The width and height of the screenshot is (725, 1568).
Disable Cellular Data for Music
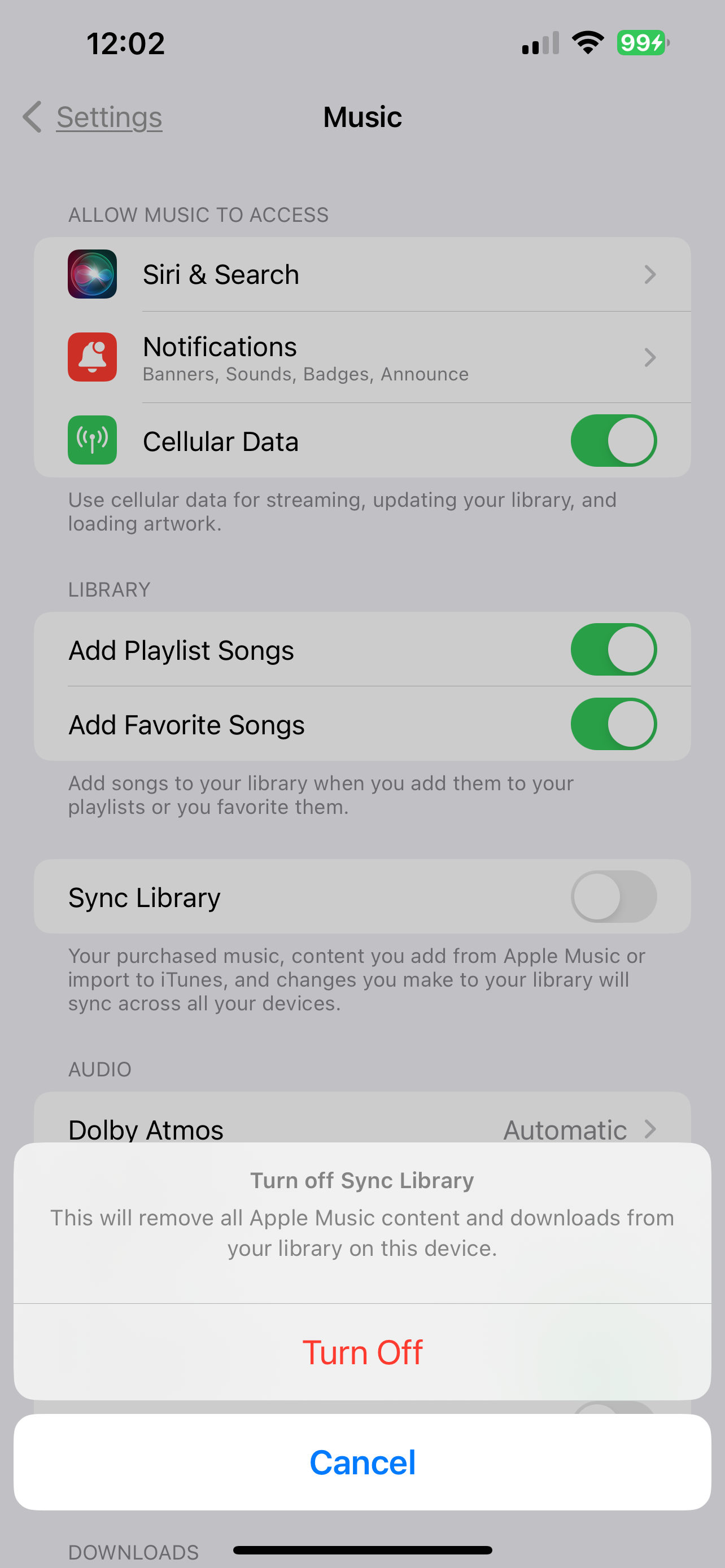614,440
